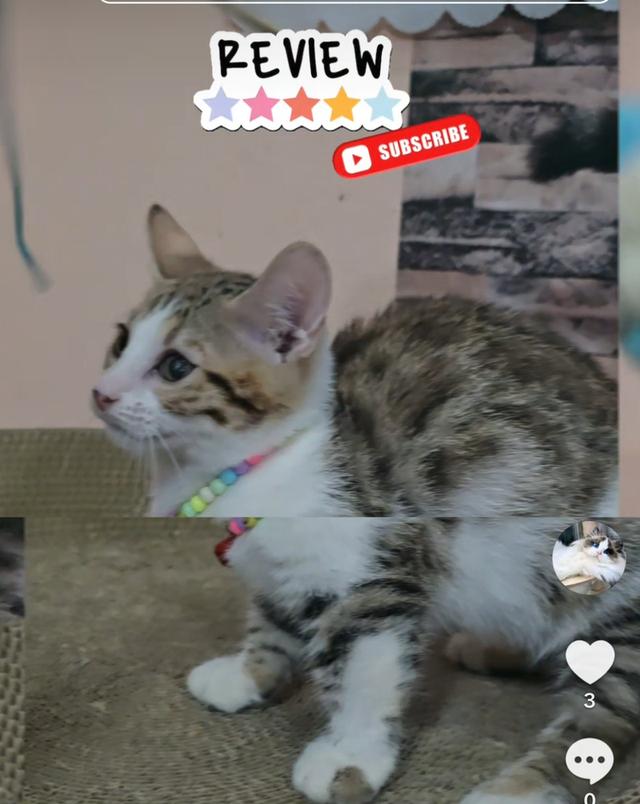Open the creator's profile avatar
The width and height of the screenshot is (640, 804).
pos(589,558)
